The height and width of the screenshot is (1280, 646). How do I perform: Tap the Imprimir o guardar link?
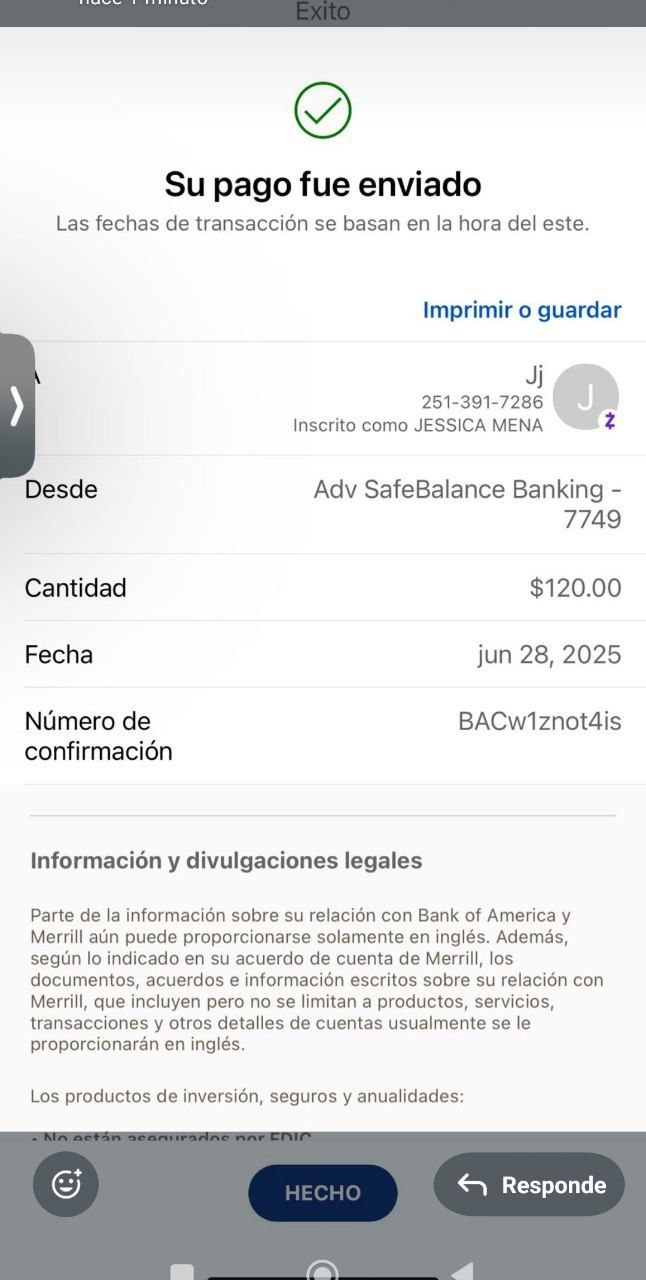521,310
